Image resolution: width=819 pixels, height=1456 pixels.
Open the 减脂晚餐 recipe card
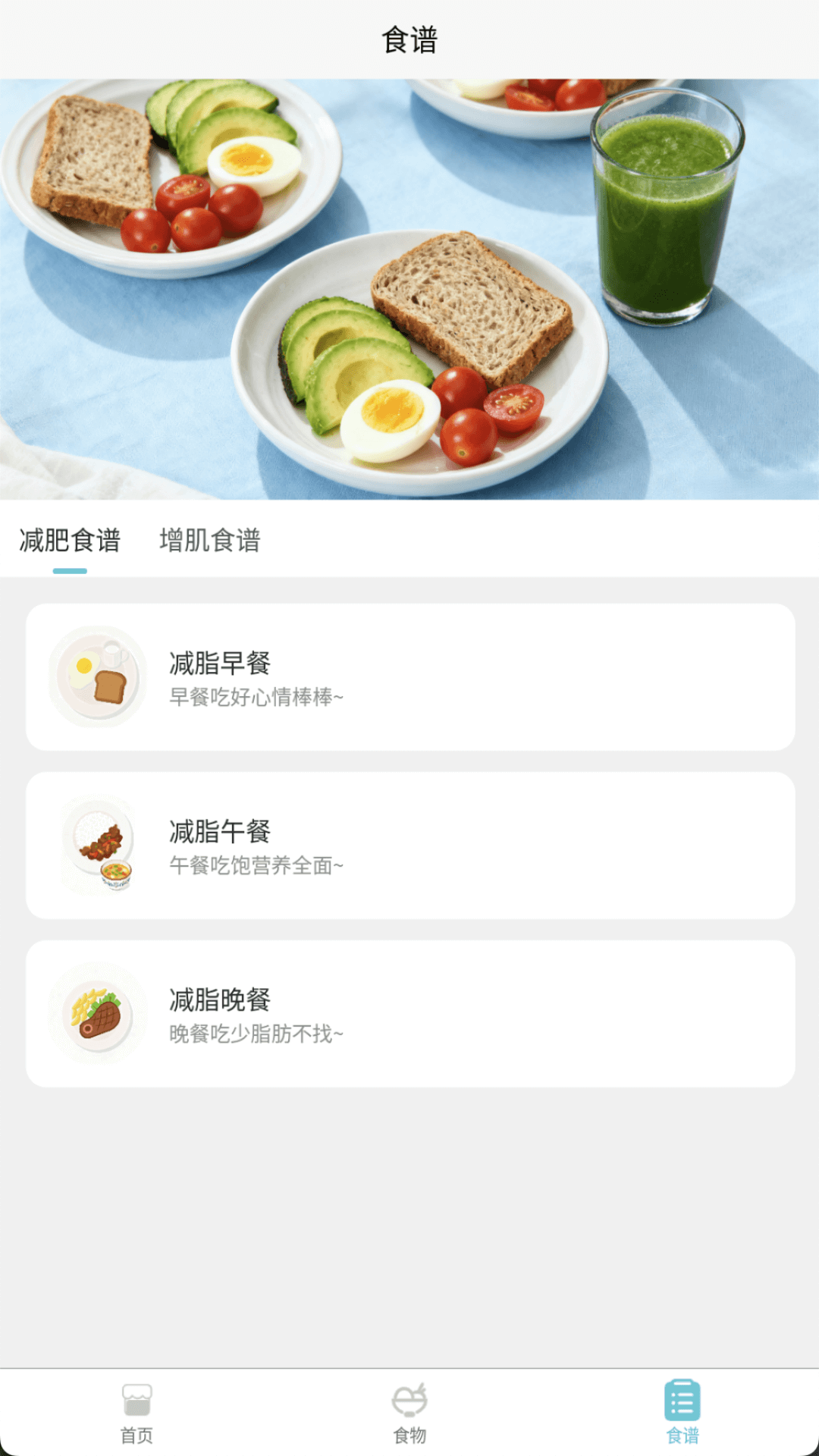coord(409,1014)
